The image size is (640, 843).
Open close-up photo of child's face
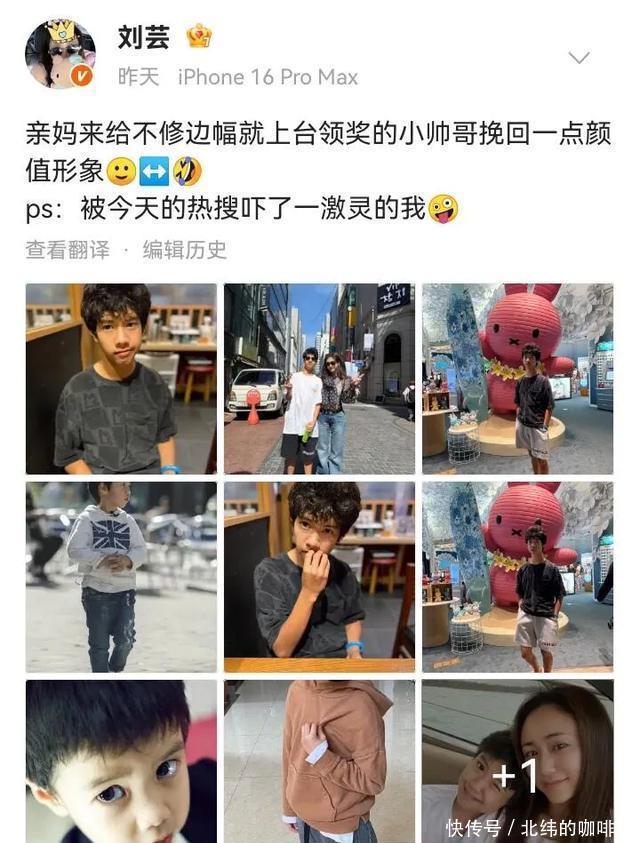pos(120,760)
